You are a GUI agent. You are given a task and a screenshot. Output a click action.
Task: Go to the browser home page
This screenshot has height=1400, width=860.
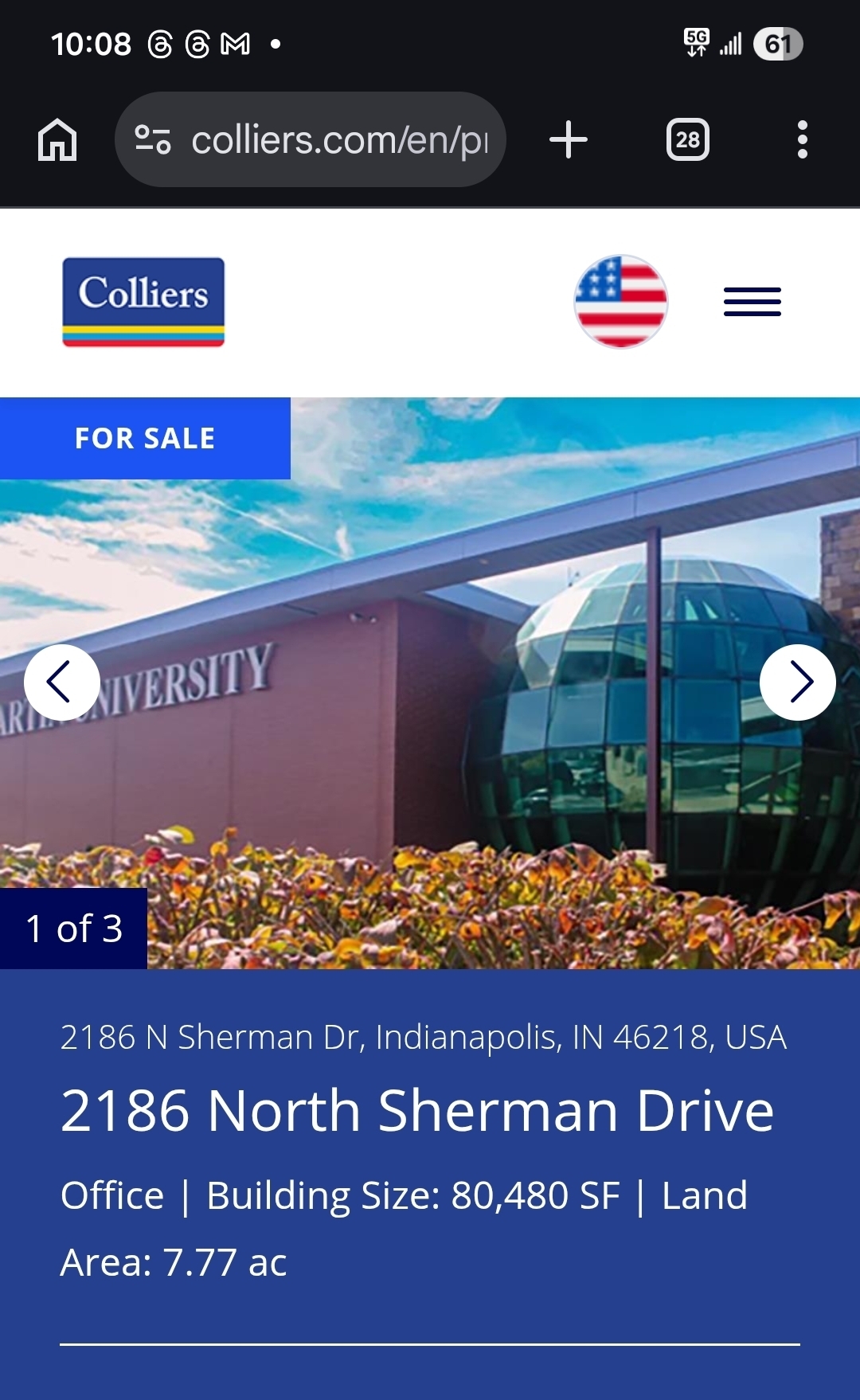tap(57, 140)
